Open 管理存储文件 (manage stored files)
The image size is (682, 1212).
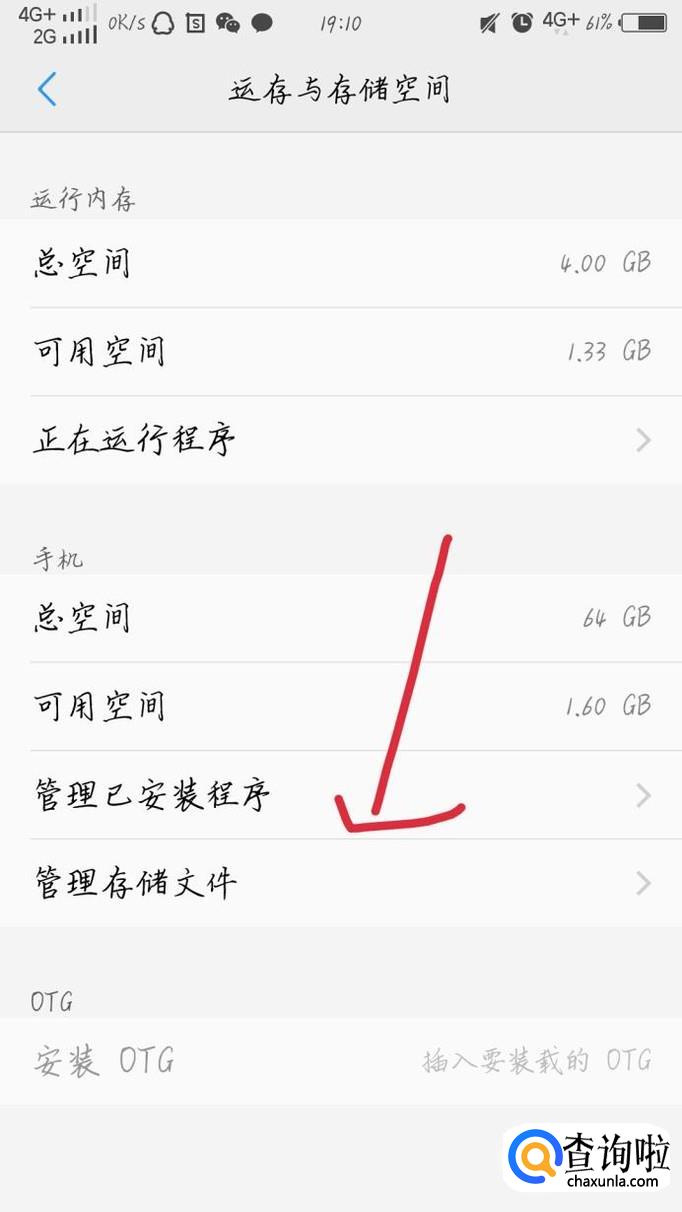(x=341, y=883)
